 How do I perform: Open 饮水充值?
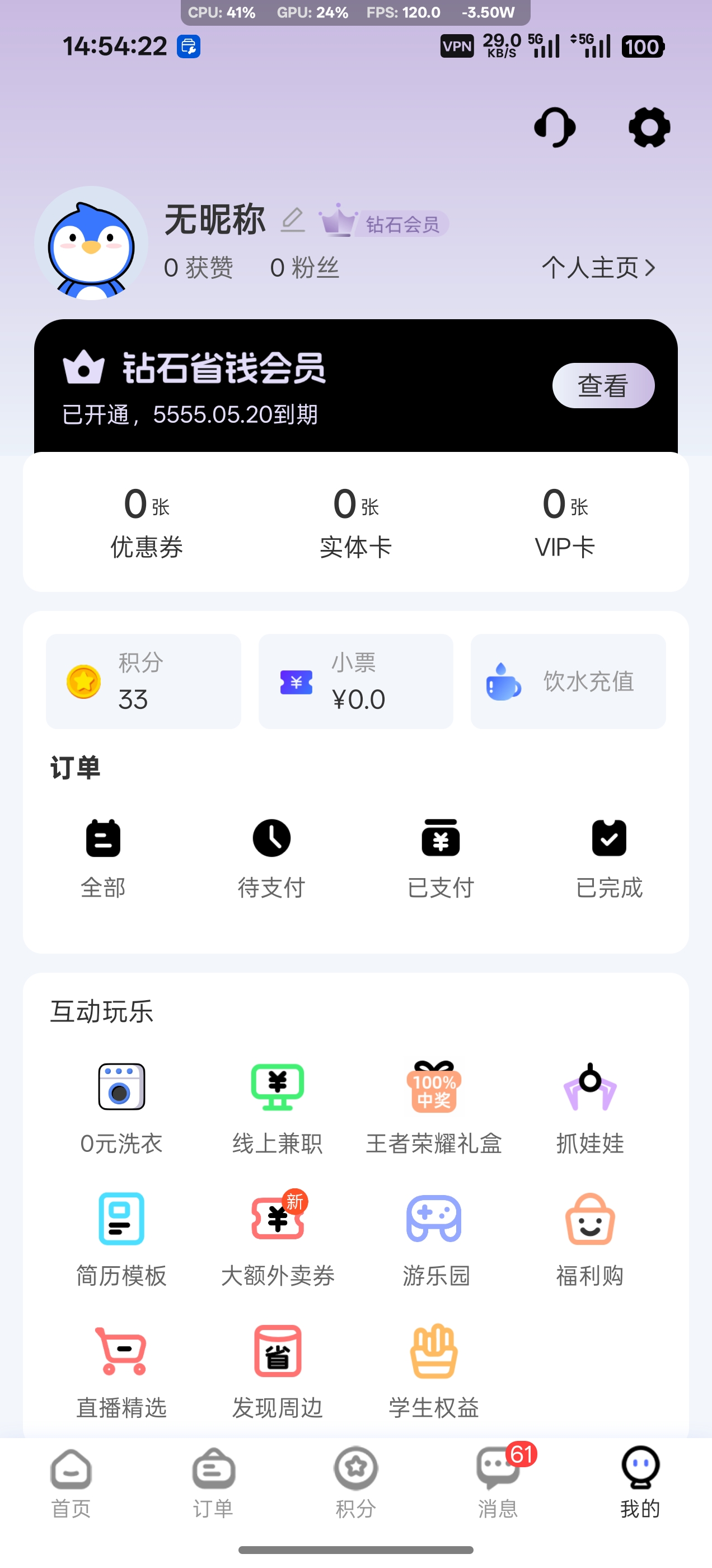pyautogui.click(x=568, y=681)
